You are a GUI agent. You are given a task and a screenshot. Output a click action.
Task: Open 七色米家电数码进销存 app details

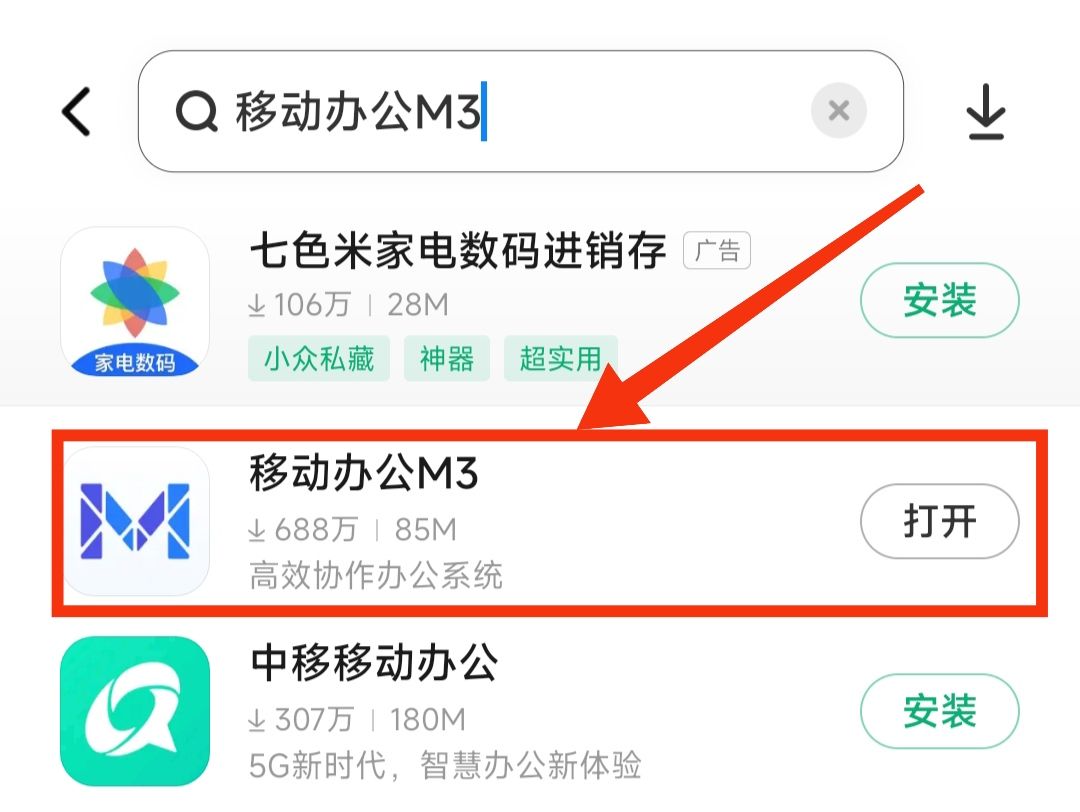pos(457,254)
